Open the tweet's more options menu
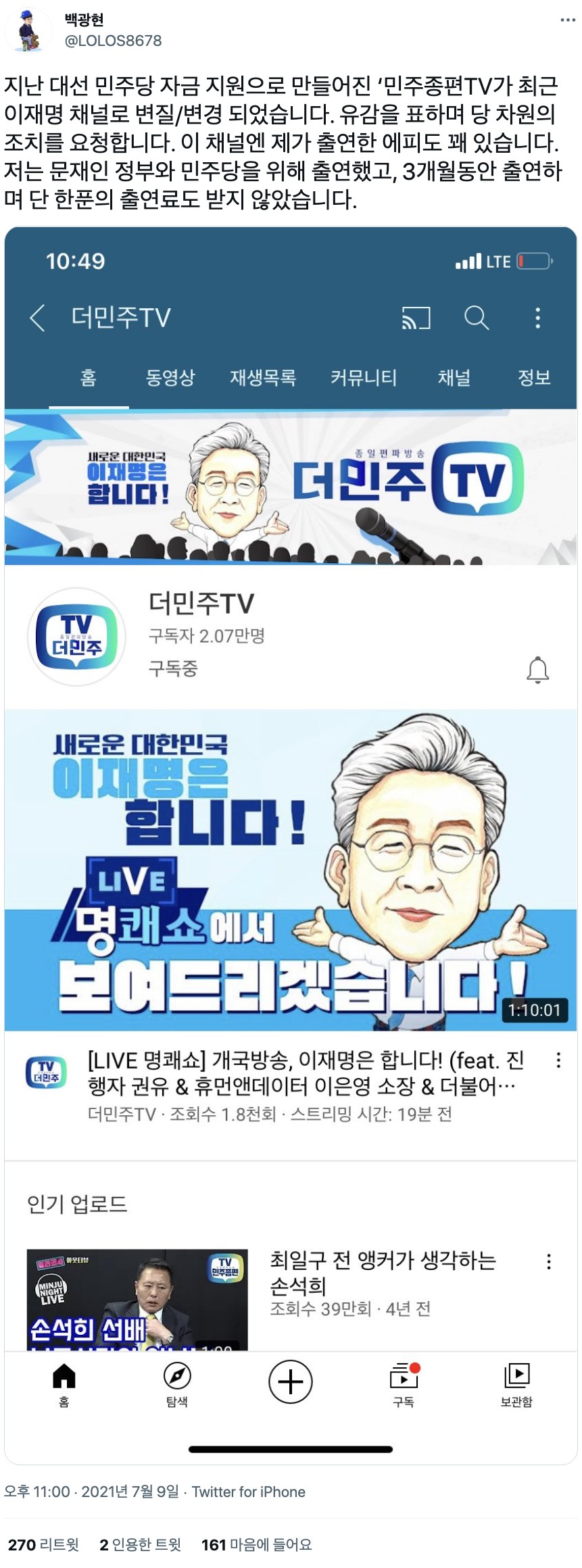The image size is (582, 1568). coord(567,20)
